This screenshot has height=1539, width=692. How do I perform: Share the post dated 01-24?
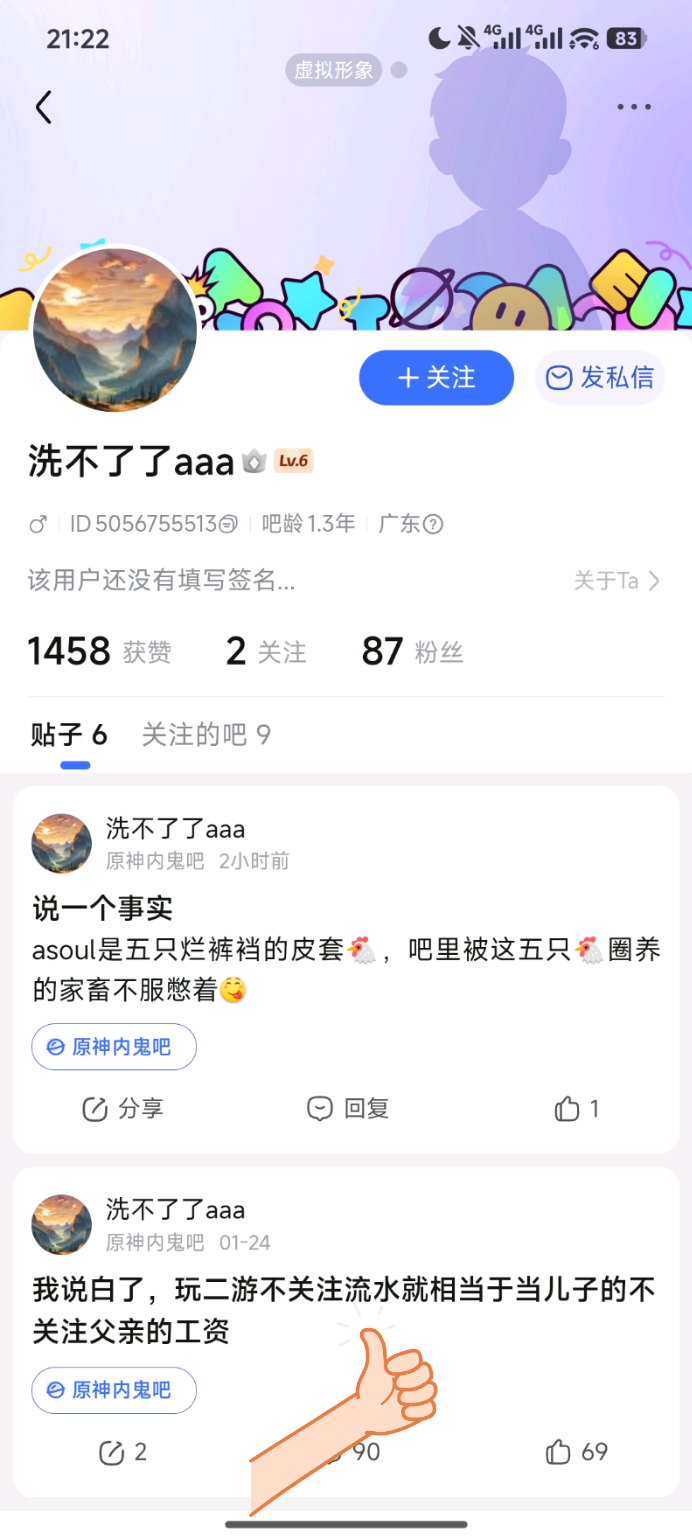[x=122, y=1452]
